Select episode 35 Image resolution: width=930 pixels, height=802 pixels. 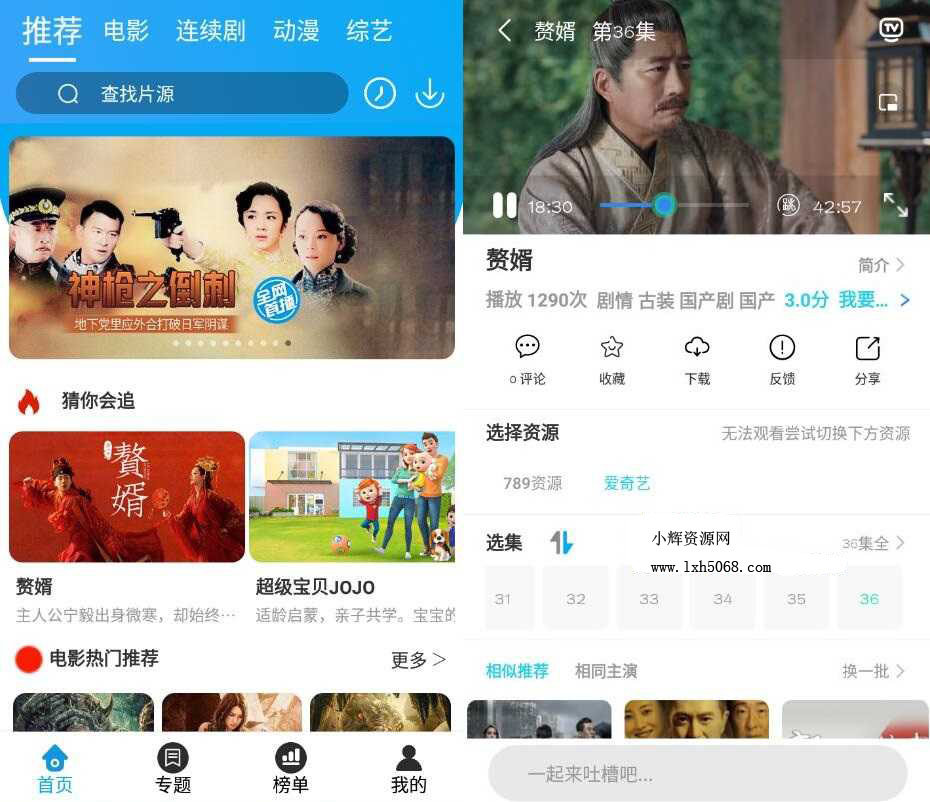tap(796, 599)
